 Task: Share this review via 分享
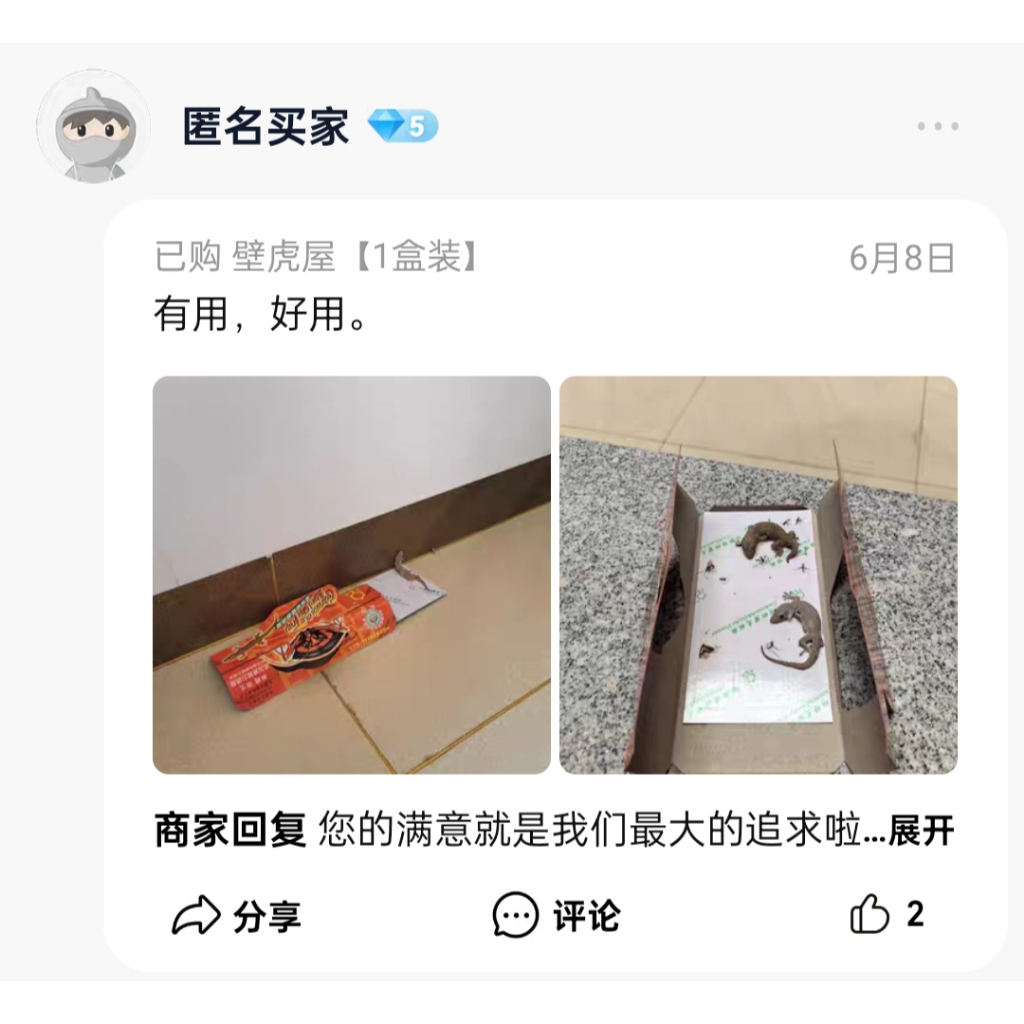(237, 915)
